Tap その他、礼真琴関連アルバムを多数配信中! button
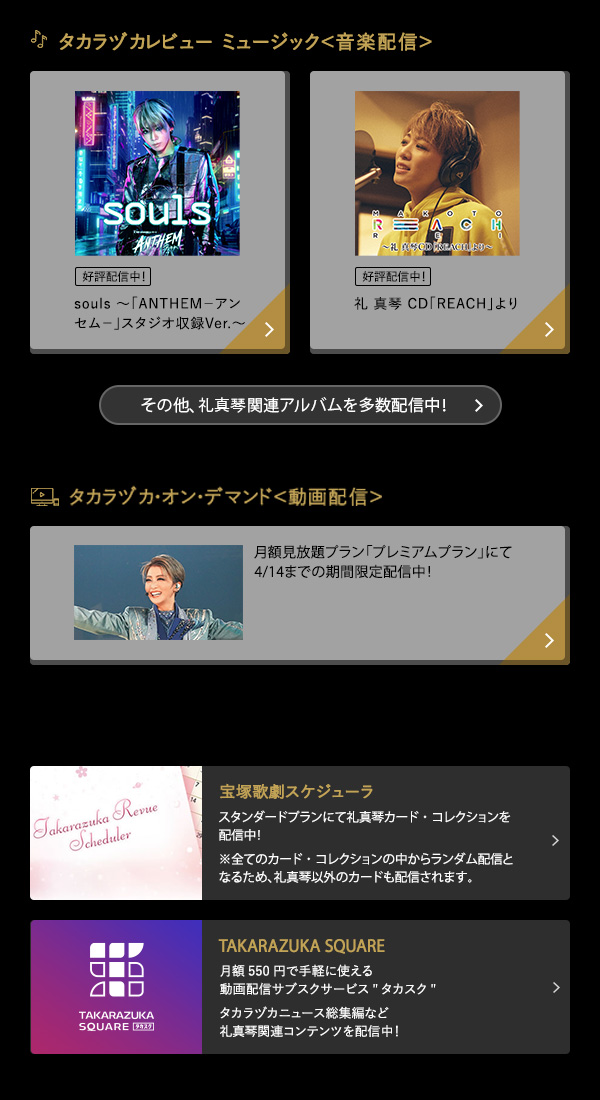The image size is (600, 1100). (300, 405)
